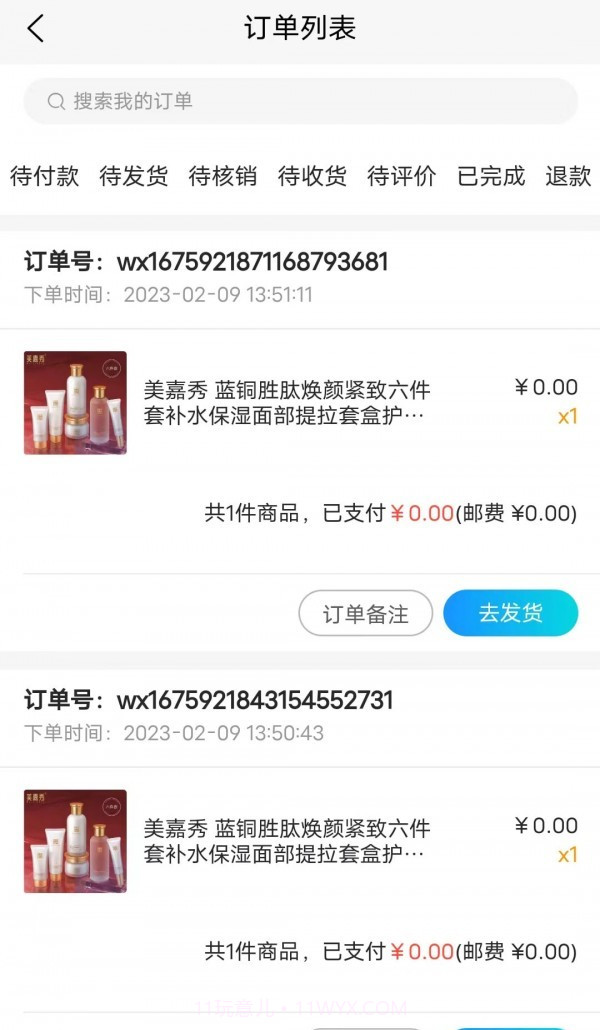Switch to the 待付款 tab
The width and height of the screenshot is (600, 1030).
click(44, 177)
